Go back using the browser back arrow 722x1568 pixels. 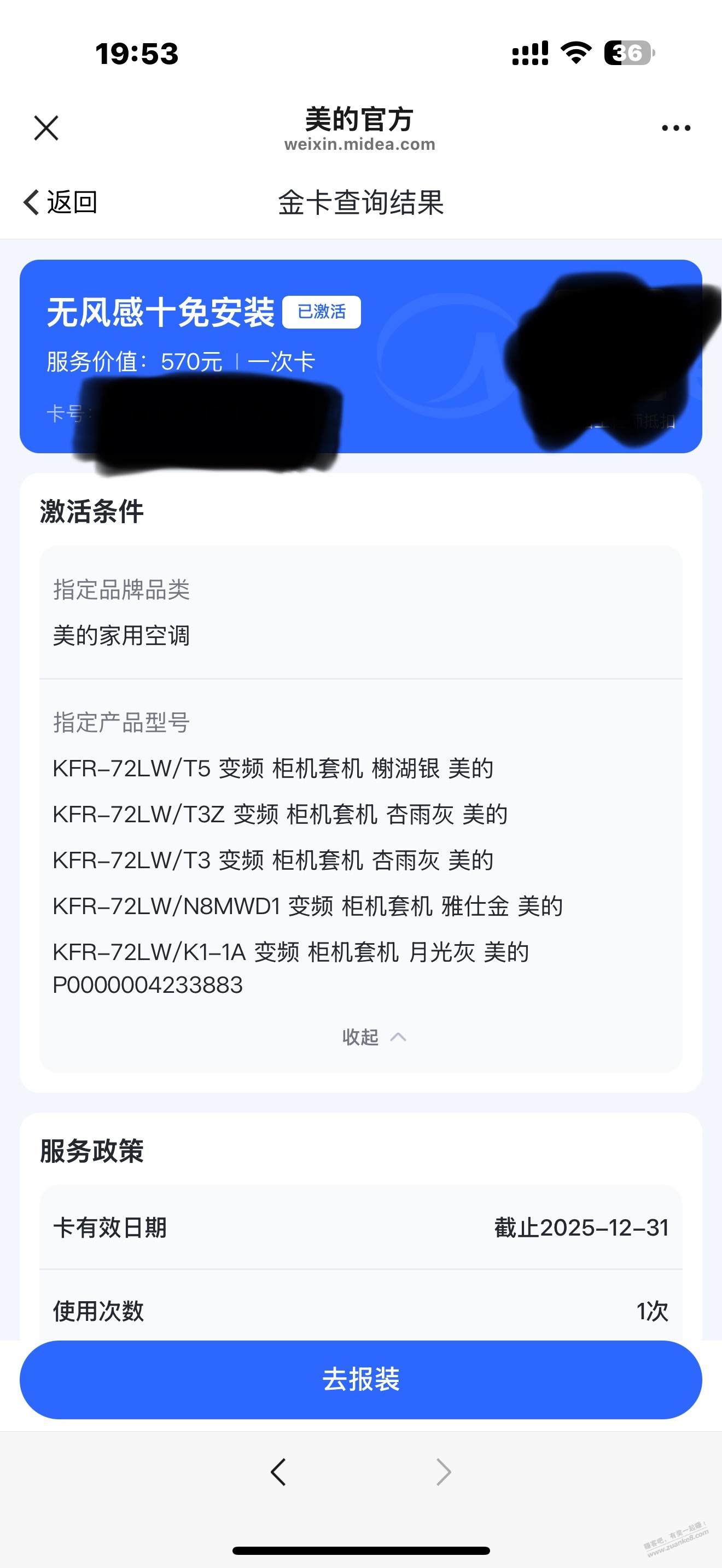coord(279,1472)
